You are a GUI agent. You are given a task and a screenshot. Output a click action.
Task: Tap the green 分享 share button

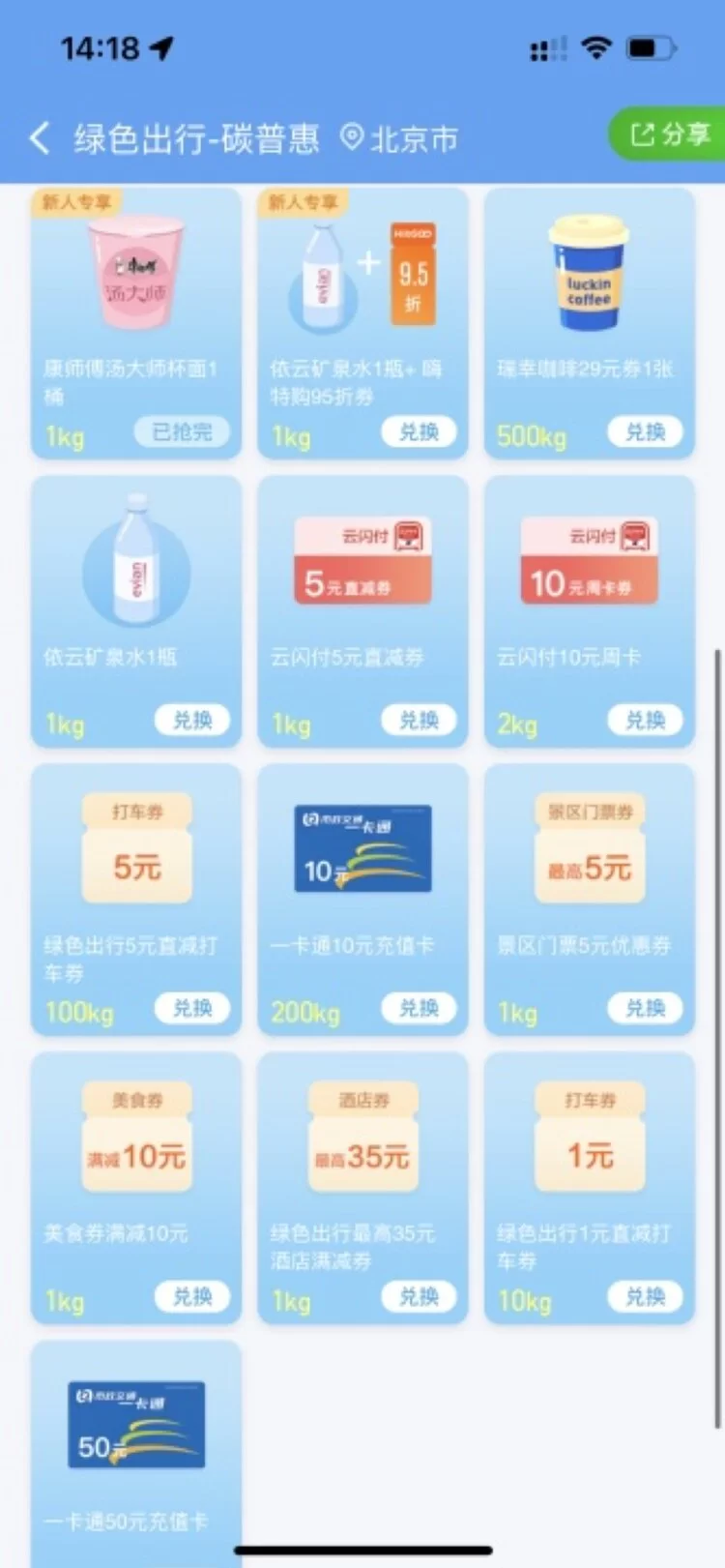(x=669, y=134)
